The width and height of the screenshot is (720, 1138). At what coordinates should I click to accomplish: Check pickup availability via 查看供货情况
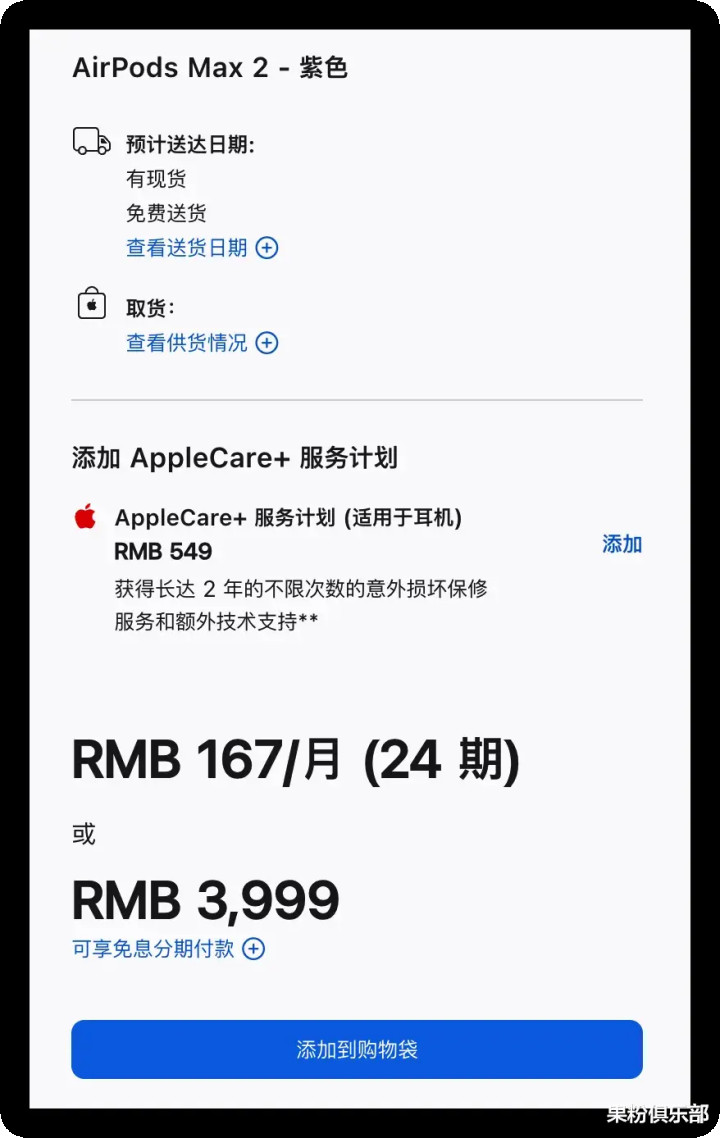tap(201, 343)
